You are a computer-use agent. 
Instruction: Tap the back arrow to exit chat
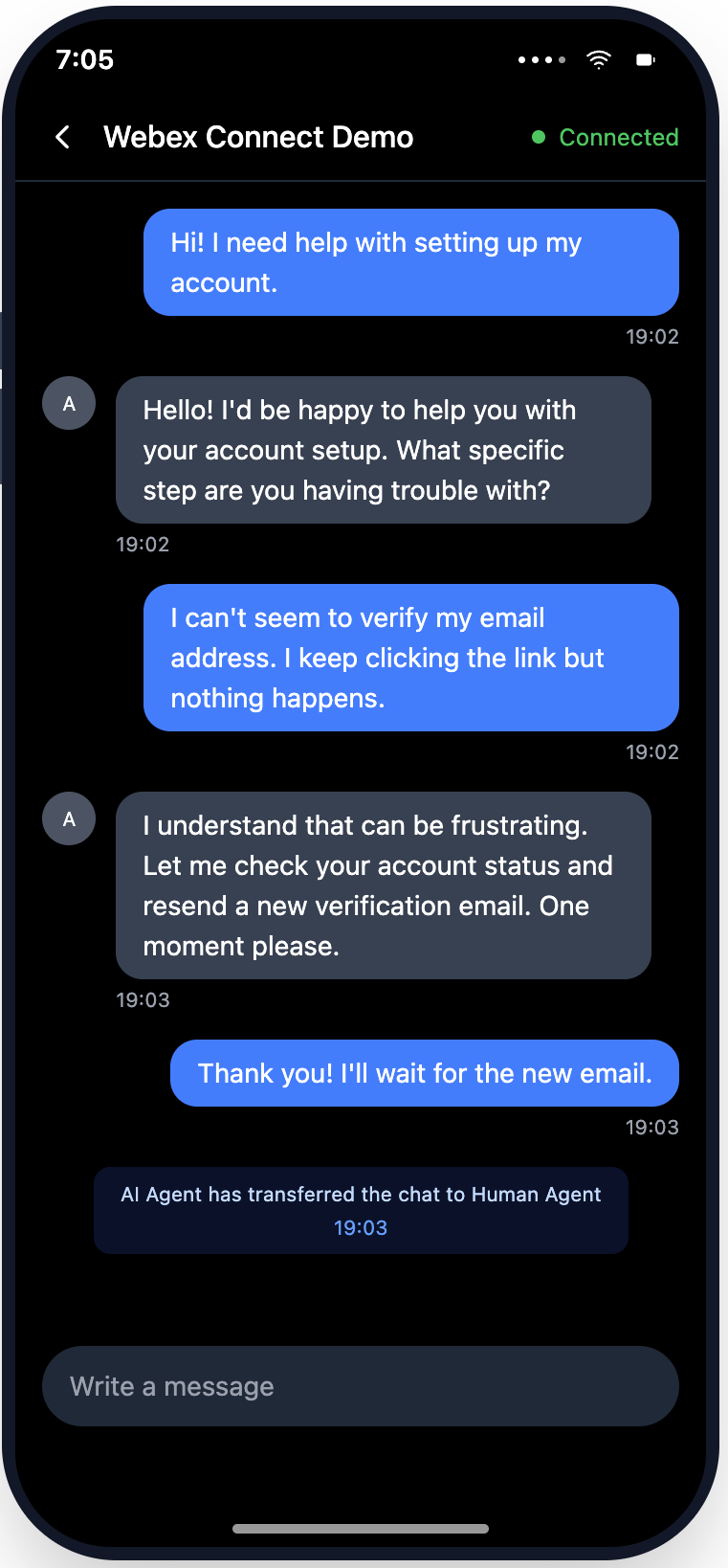click(x=61, y=137)
